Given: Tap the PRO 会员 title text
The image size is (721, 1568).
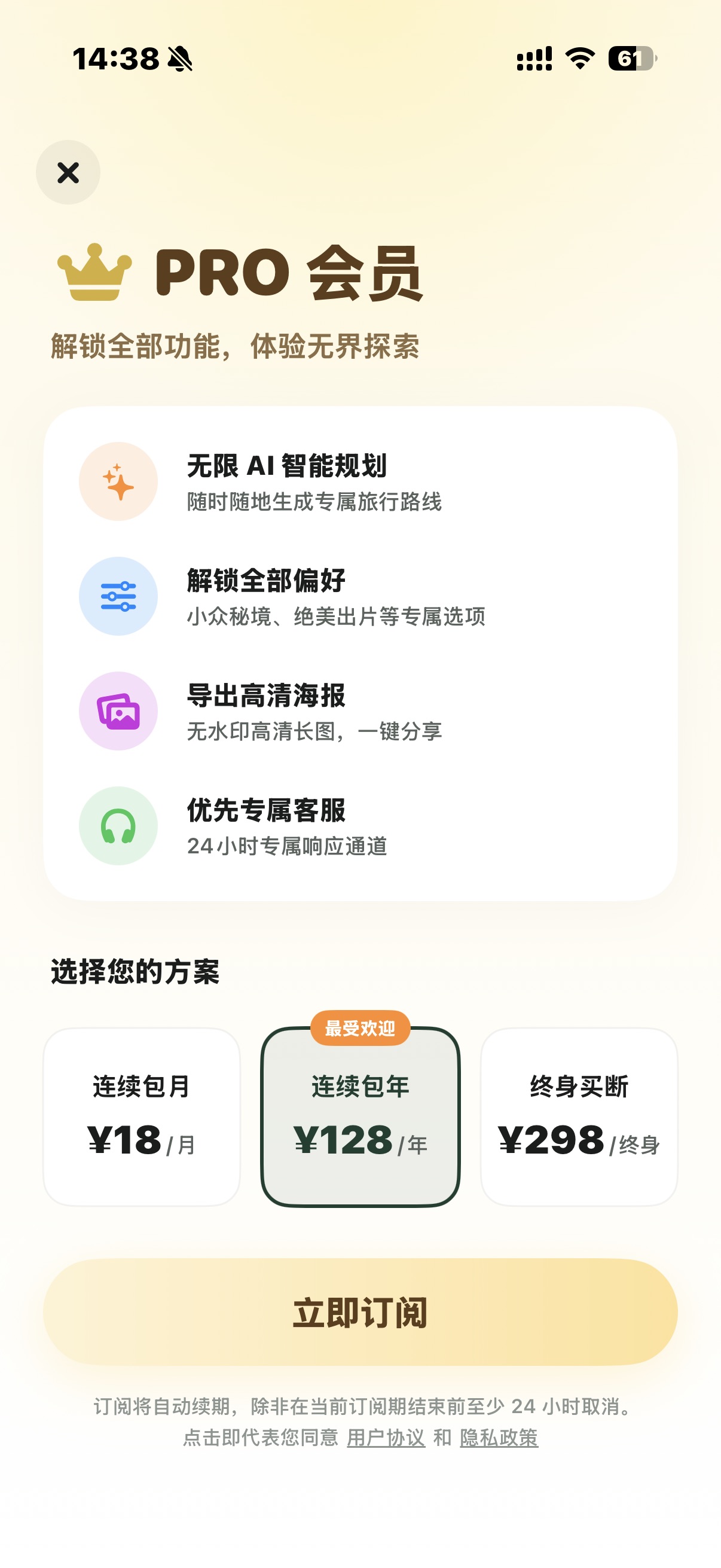Looking at the screenshot, I should [286, 275].
